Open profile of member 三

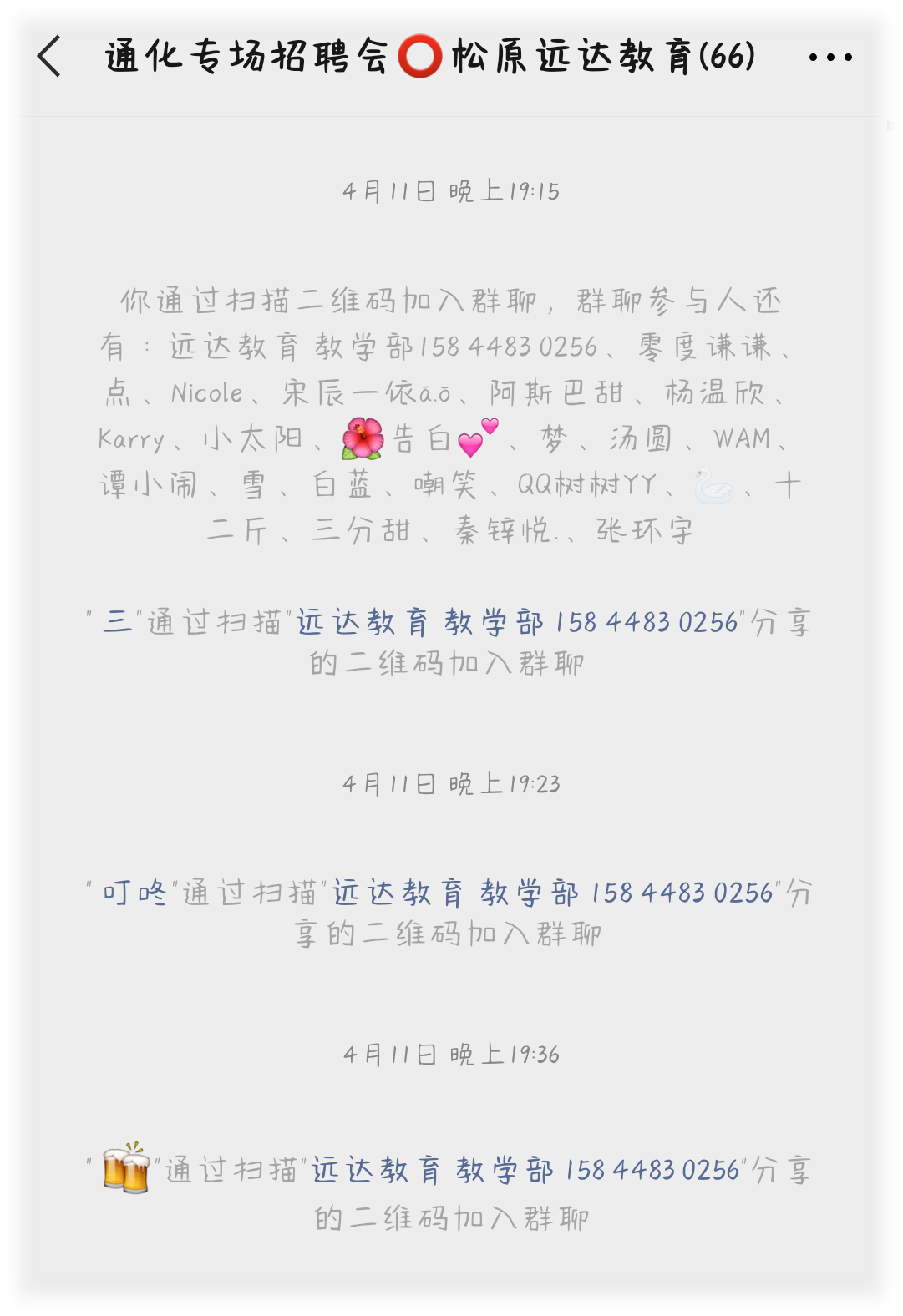[x=118, y=622]
